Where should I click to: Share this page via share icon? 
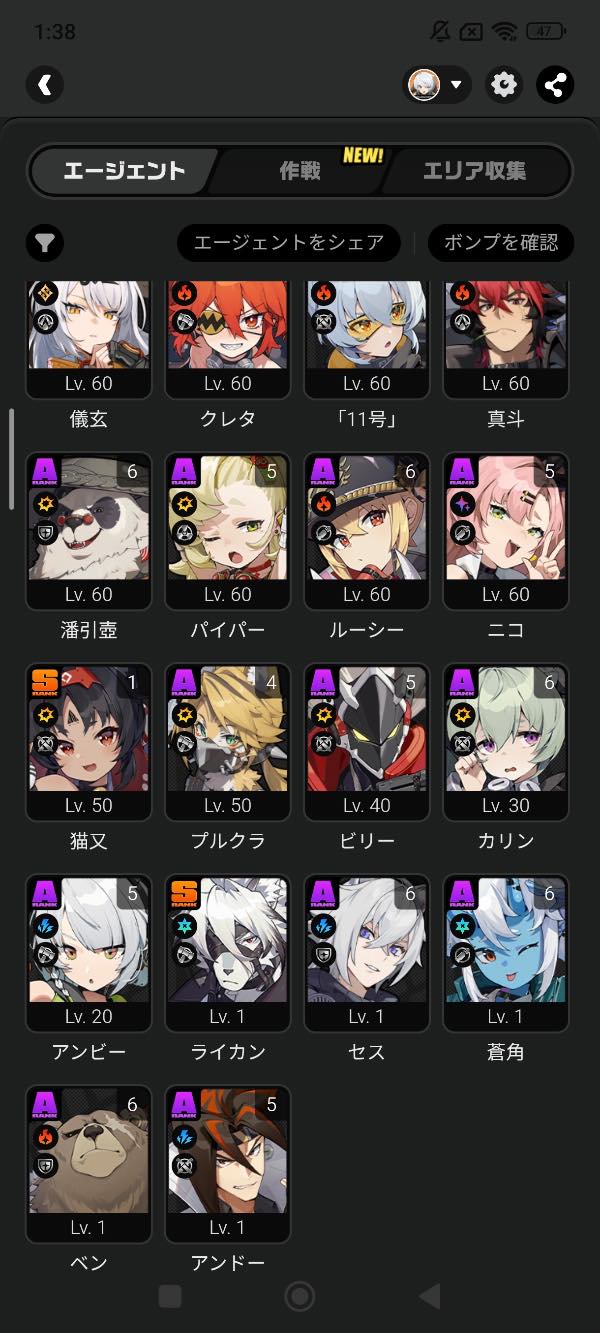pos(555,85)
